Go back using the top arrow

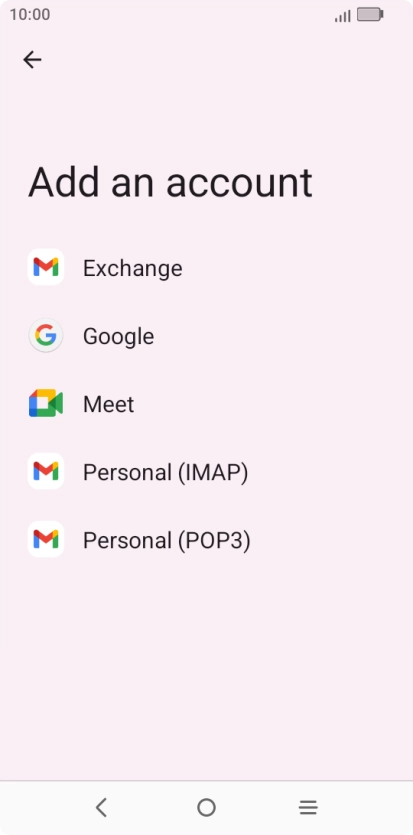tap(32, 60)
